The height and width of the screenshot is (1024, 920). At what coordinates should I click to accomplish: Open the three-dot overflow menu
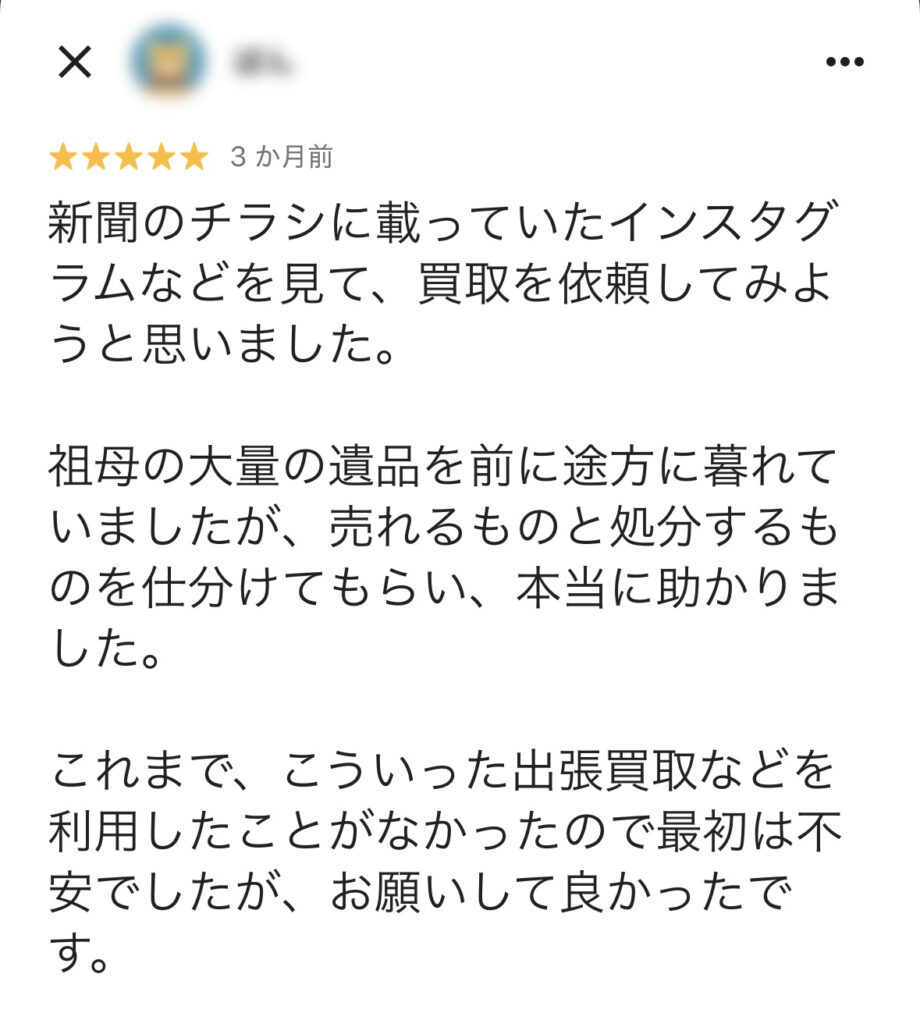(x=844, y=63)
